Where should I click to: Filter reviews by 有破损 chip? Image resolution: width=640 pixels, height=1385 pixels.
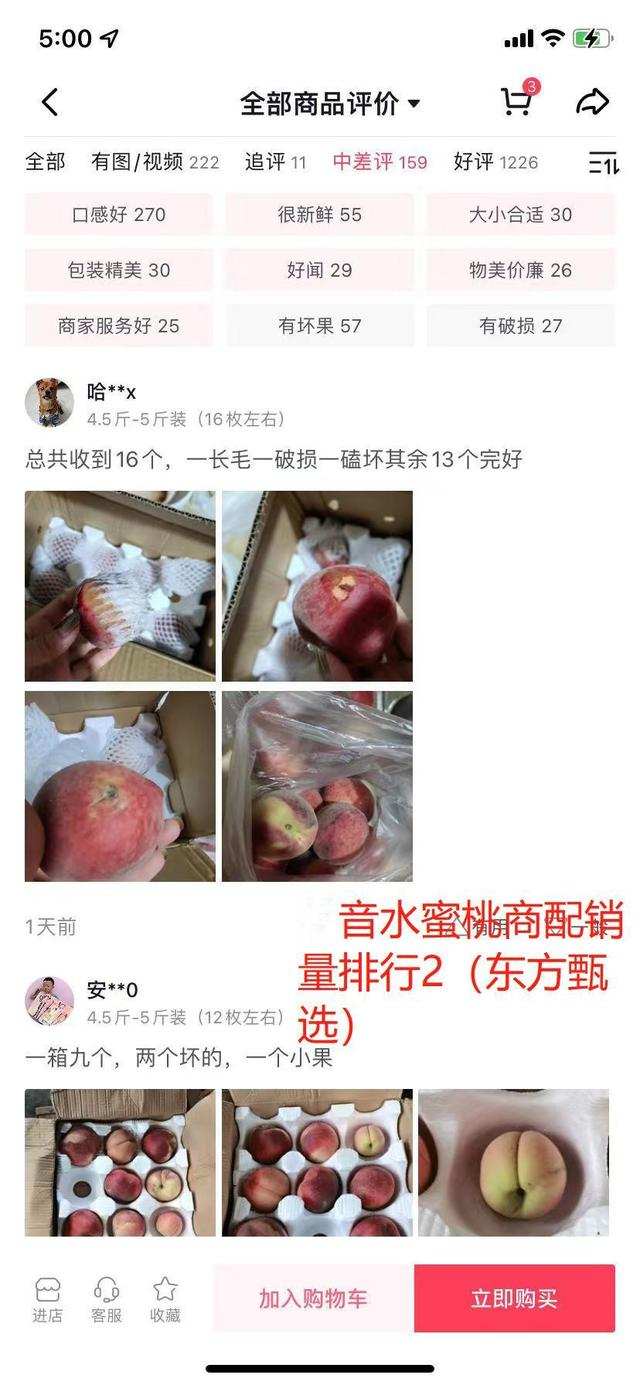point(520,326)
